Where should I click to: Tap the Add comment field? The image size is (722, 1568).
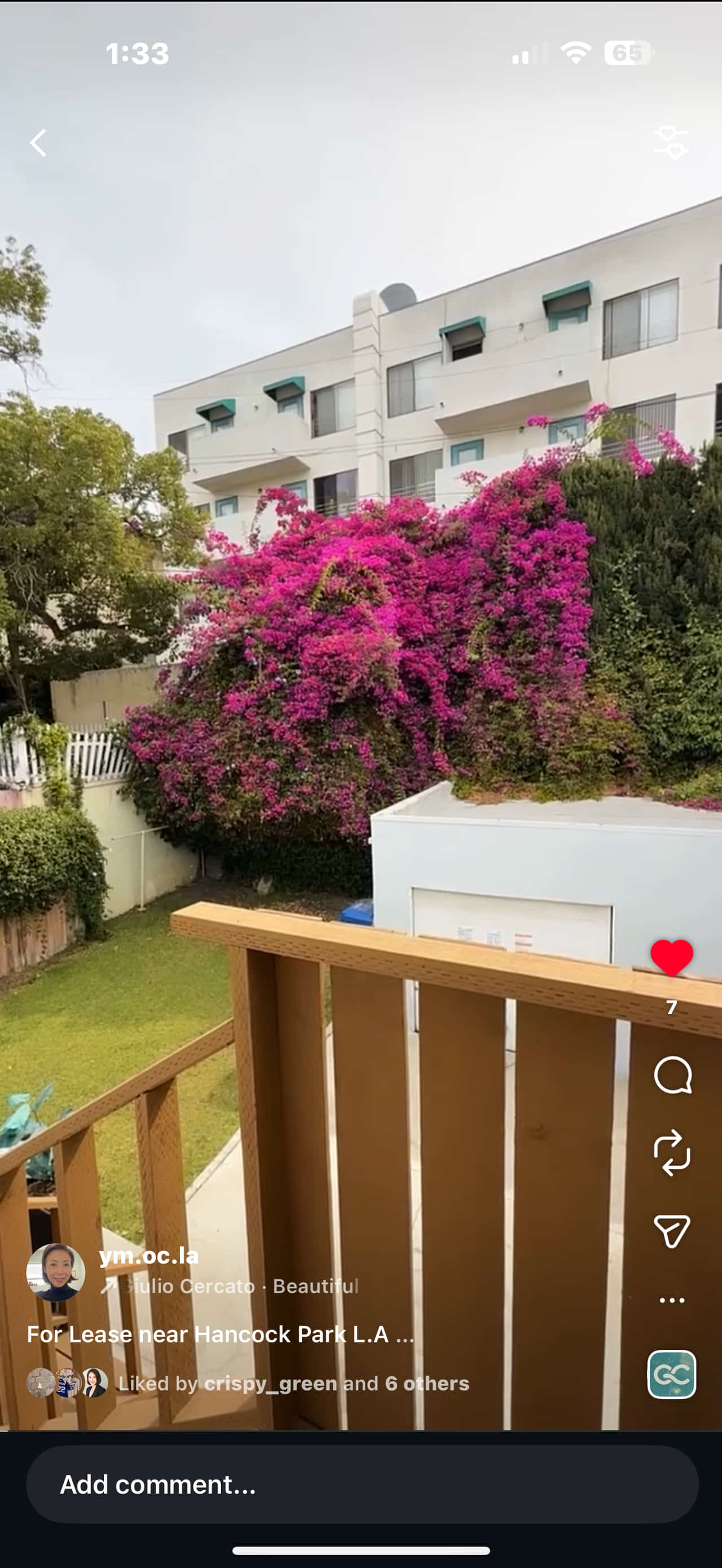pos(362,1484)
